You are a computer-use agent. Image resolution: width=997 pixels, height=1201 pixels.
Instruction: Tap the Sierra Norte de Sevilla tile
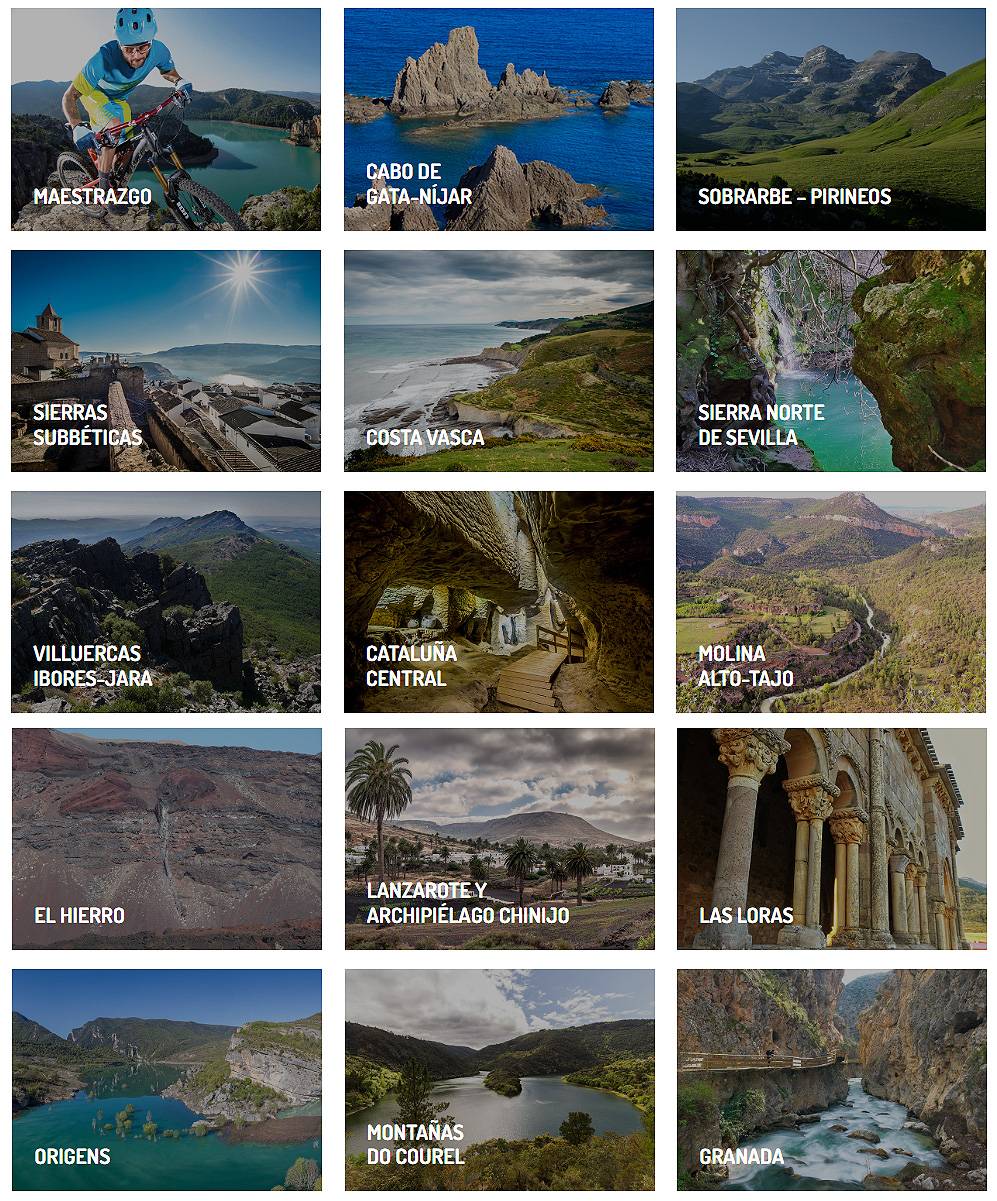tap(830, 361)
